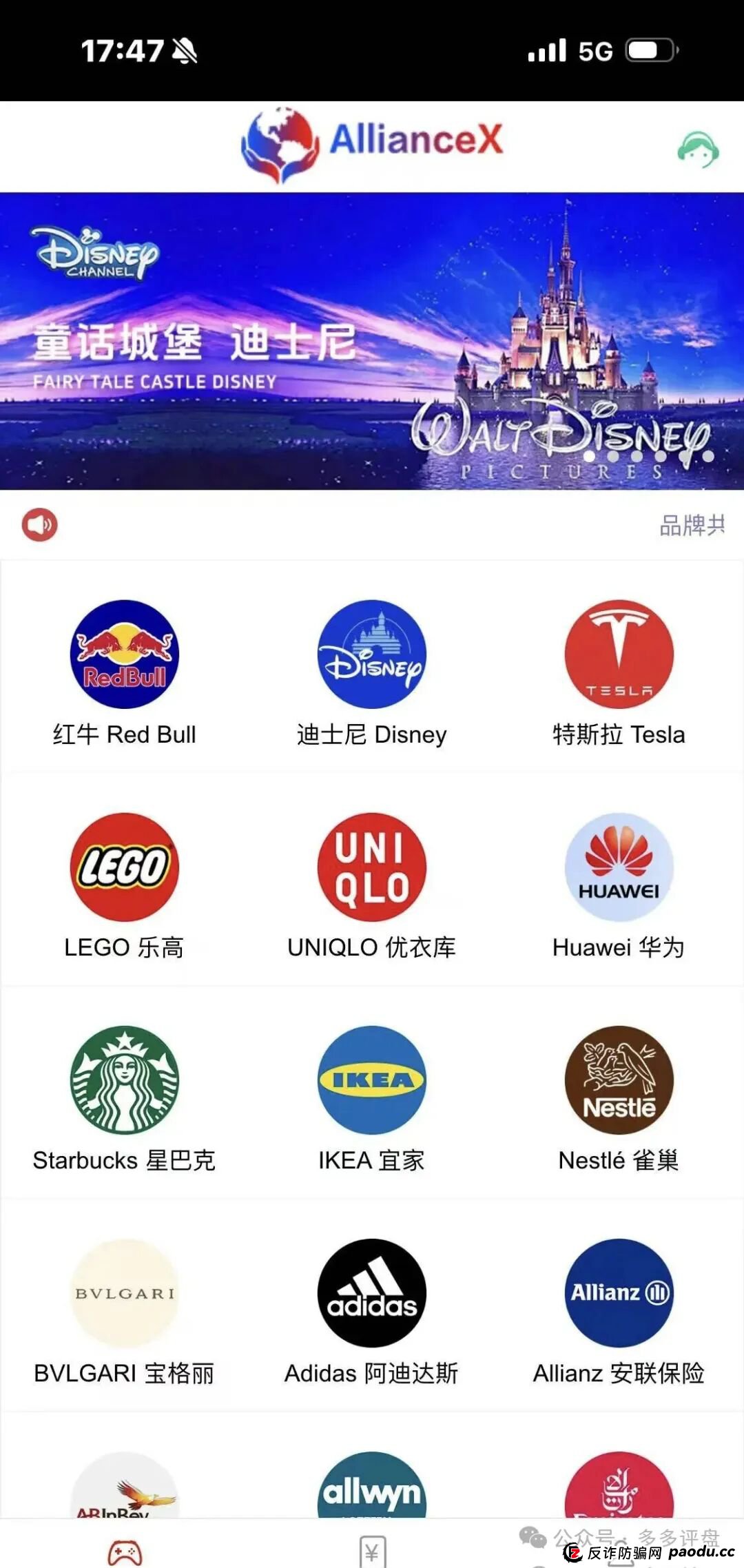Select the Huawei brand logo
The height and width of the screenshot is (1568, 744).
pyautogui.click(x=618, y=867)
